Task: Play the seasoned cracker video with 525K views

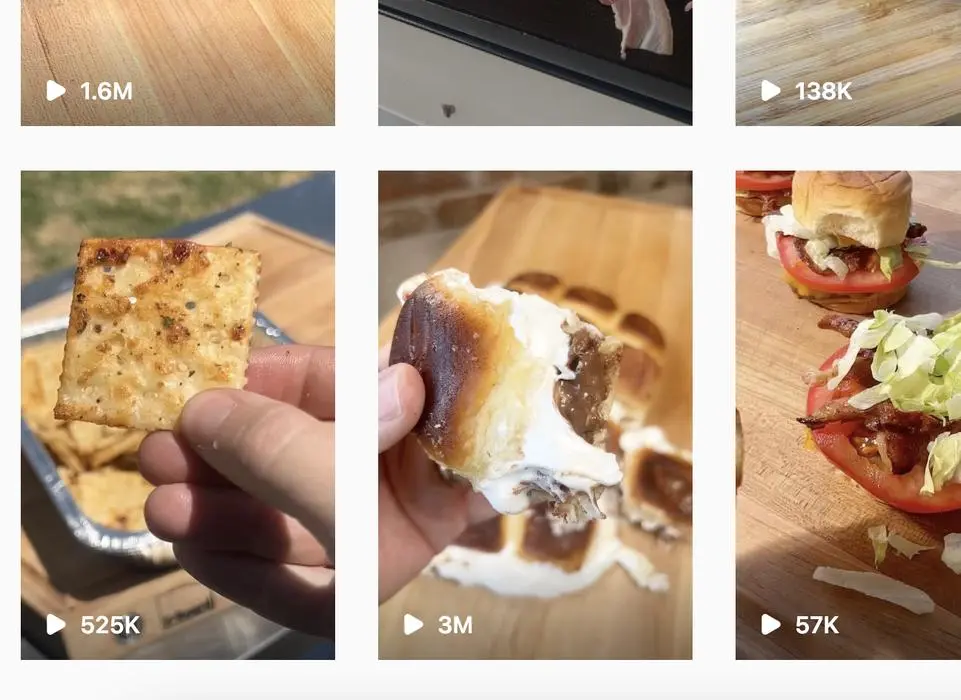Action: (177, 415)
